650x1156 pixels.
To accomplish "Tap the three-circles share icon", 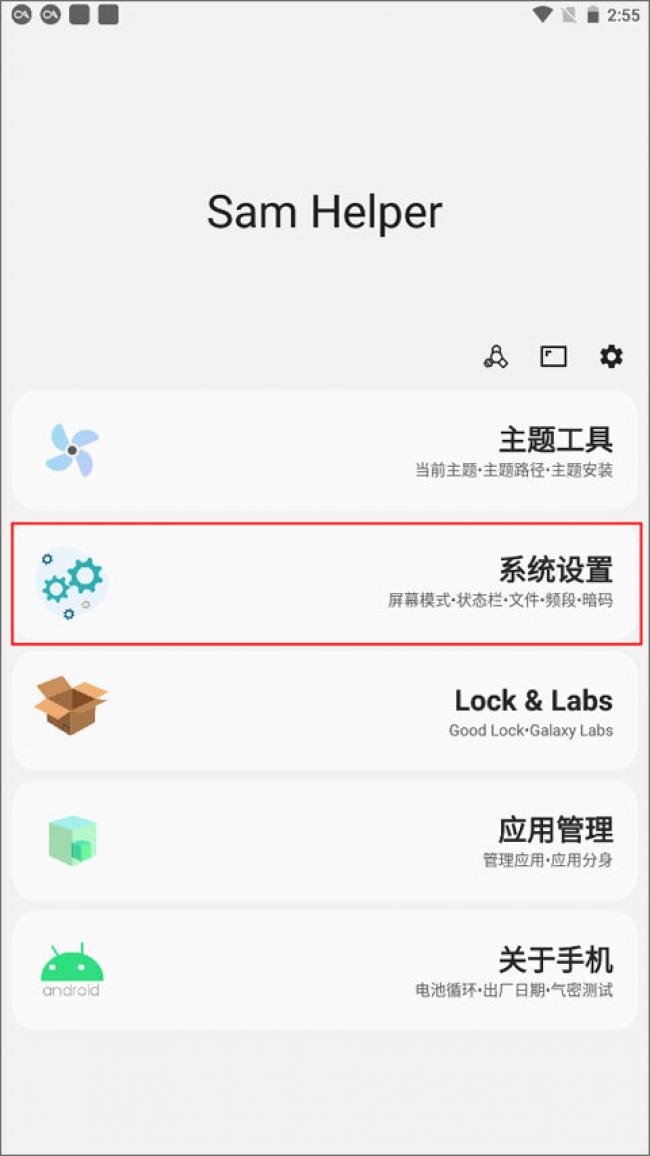I will tap(496, 356).
